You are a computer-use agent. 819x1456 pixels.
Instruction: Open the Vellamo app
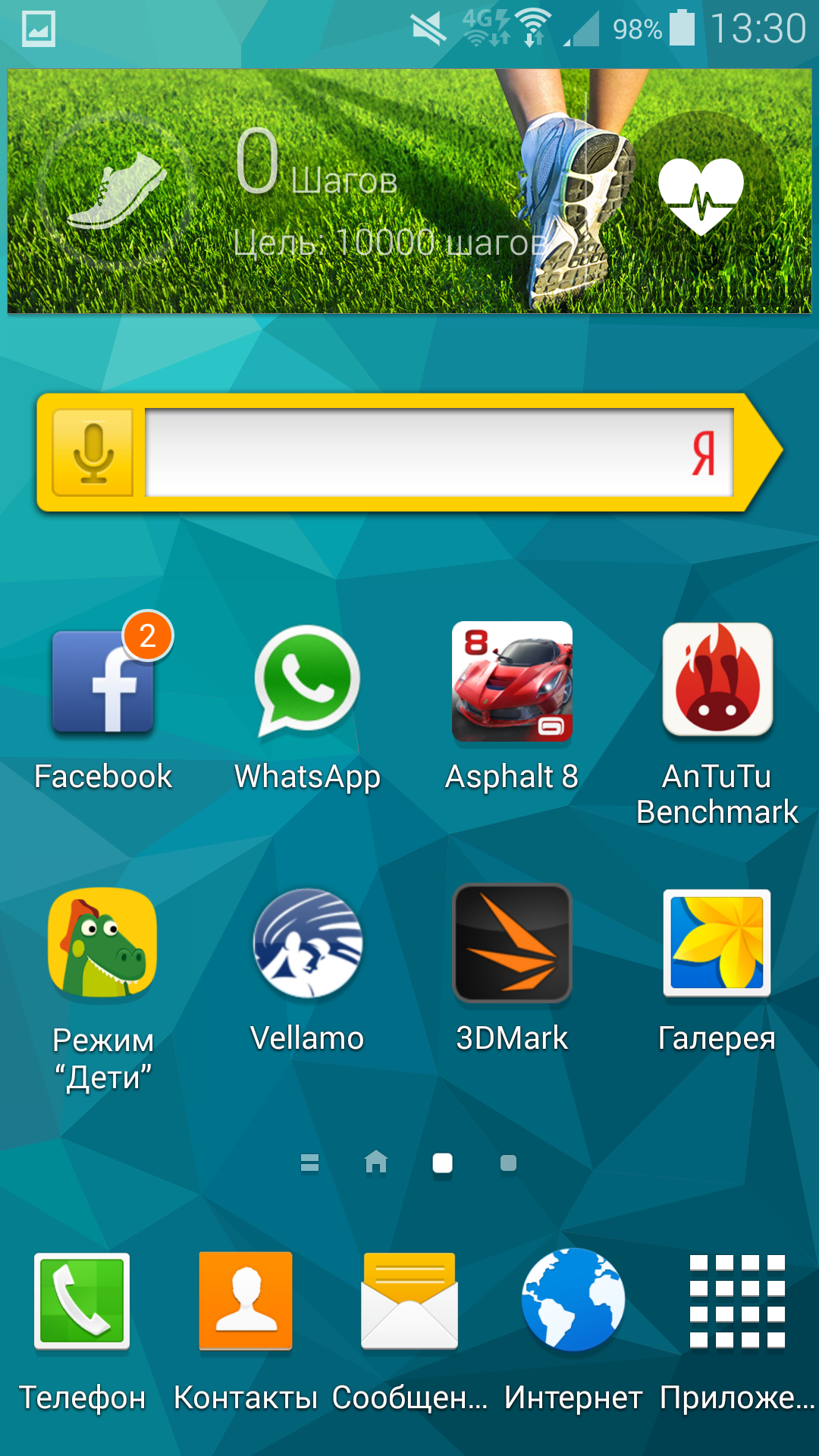307,944
